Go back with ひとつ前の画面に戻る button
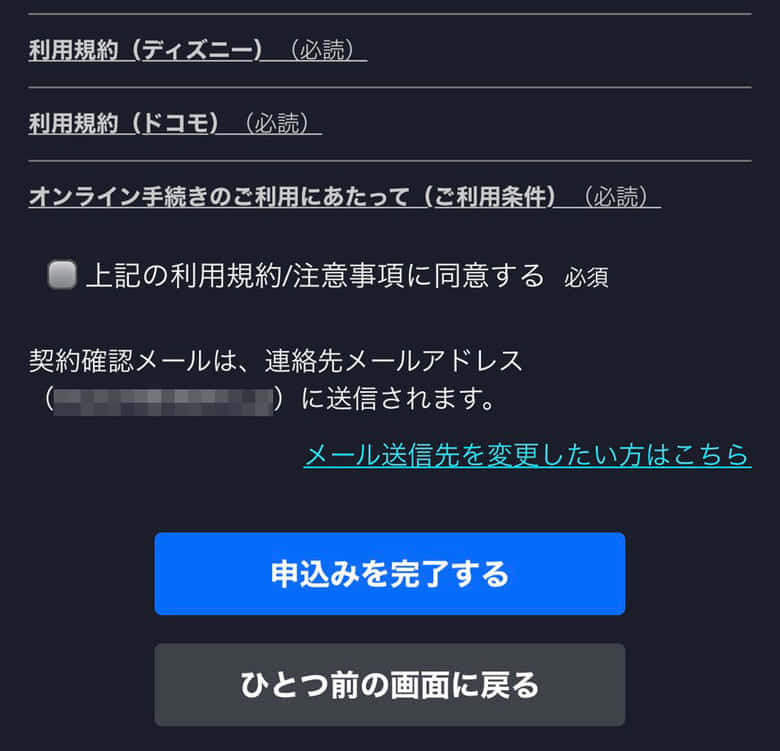This screenshot has width=780, height=751. pos(389,685)
